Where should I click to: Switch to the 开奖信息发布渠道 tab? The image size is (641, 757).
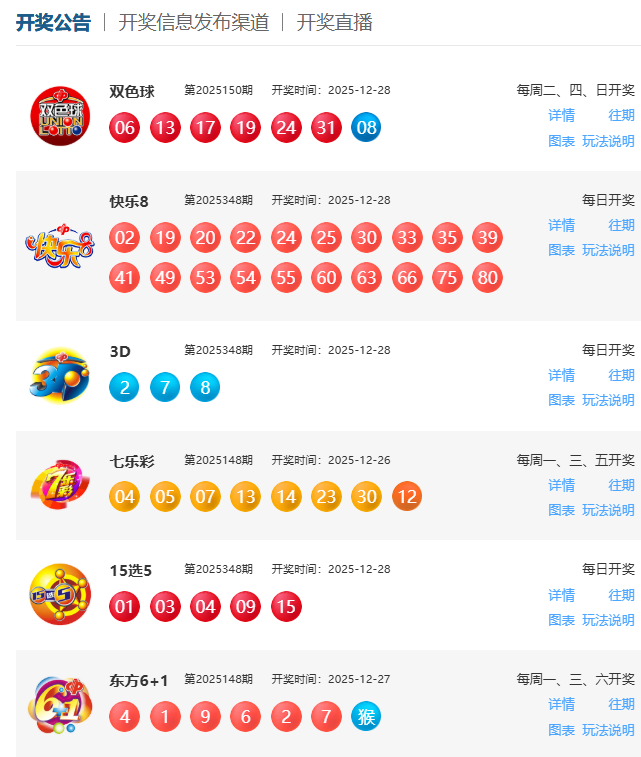193,22
